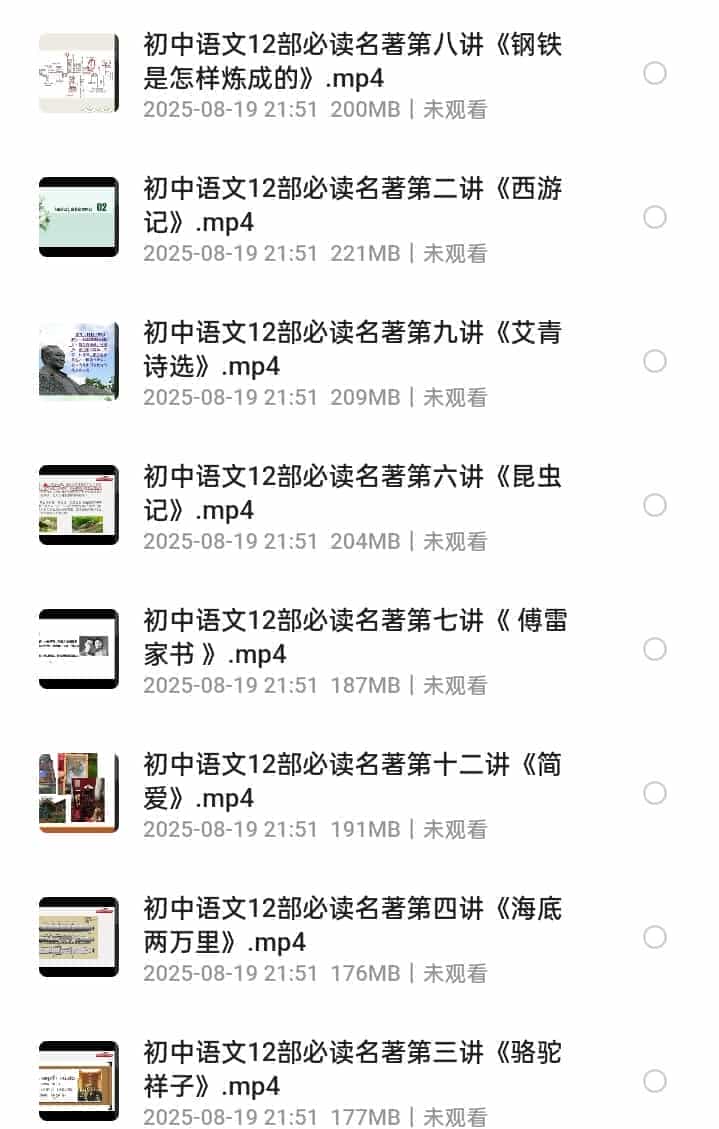This screenshot has width=719, height=1129.
Task: Open the 第四讲《海底两万里》 video file
Action: (x=352, y=925)
